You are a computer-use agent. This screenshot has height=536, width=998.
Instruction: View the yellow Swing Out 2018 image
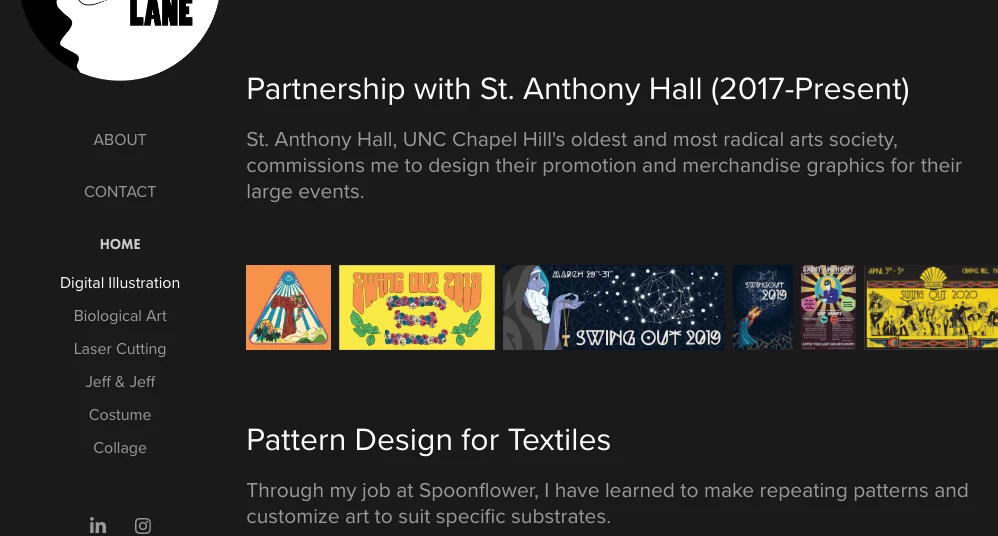(x=417, y=307)
